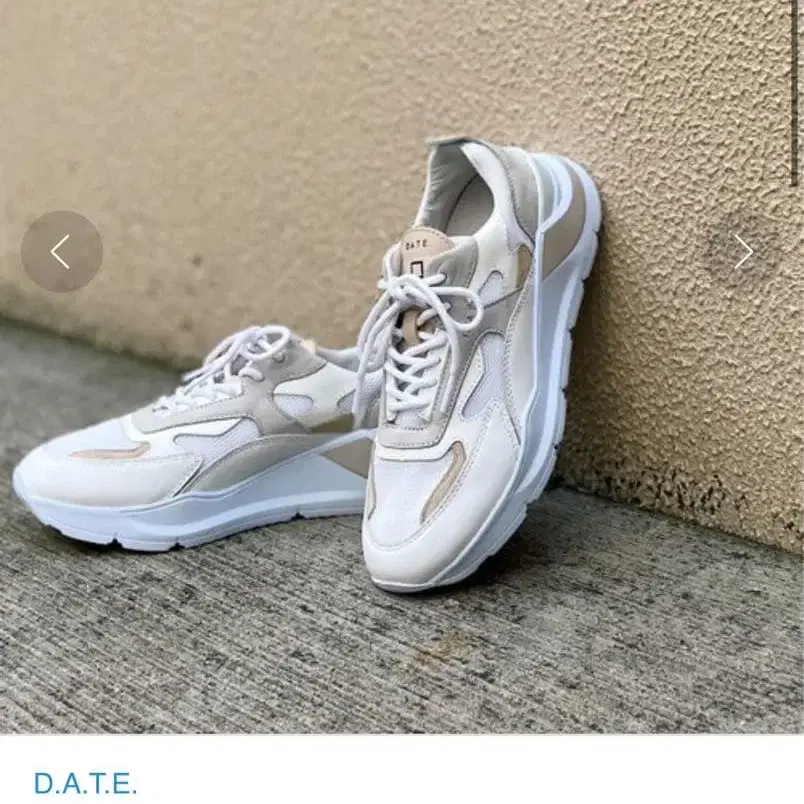Go to the previous product photo
The image size is (804, 804).
click(62, 252)
